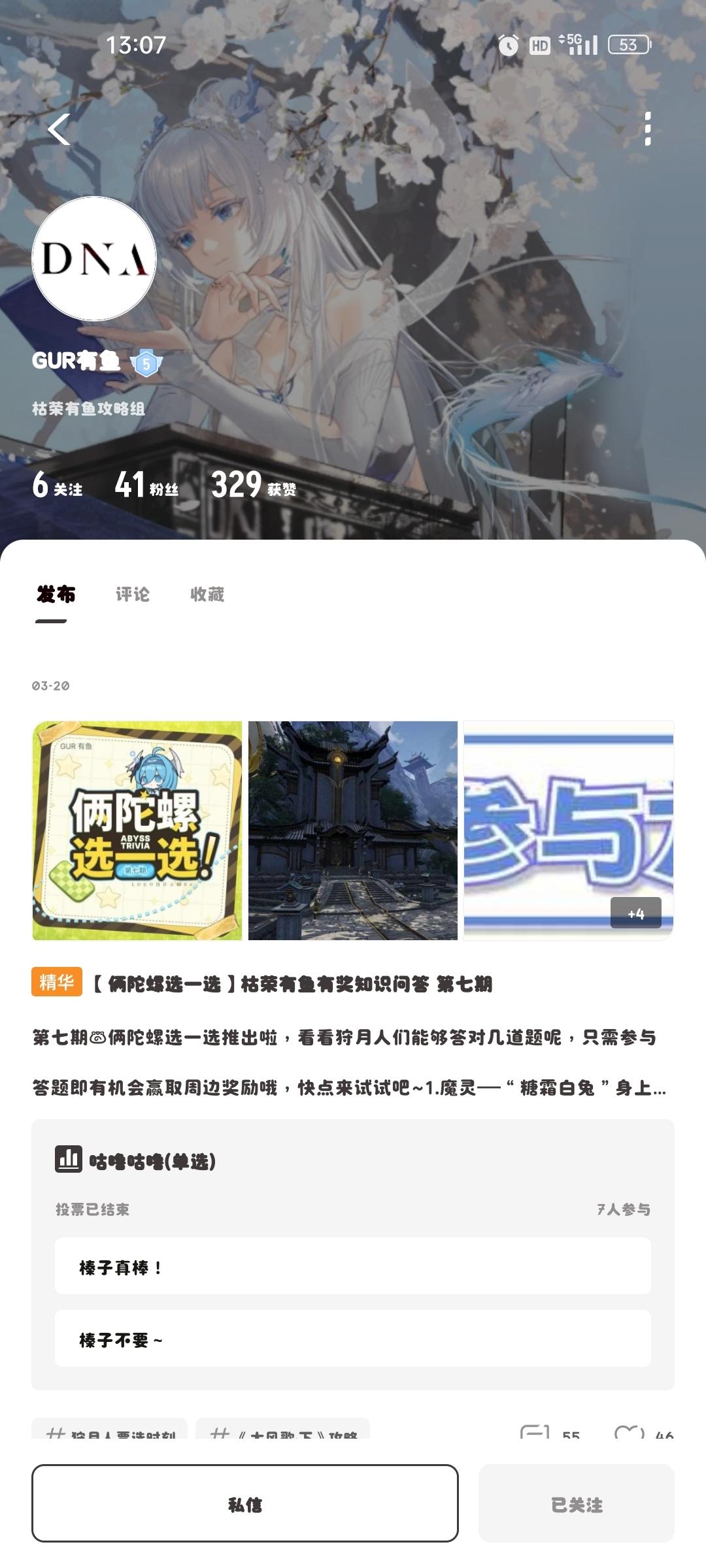The height and width of the screenshot is (1568, 706).
Task: Go back using the top-left arrow
Action: [59, 129]
